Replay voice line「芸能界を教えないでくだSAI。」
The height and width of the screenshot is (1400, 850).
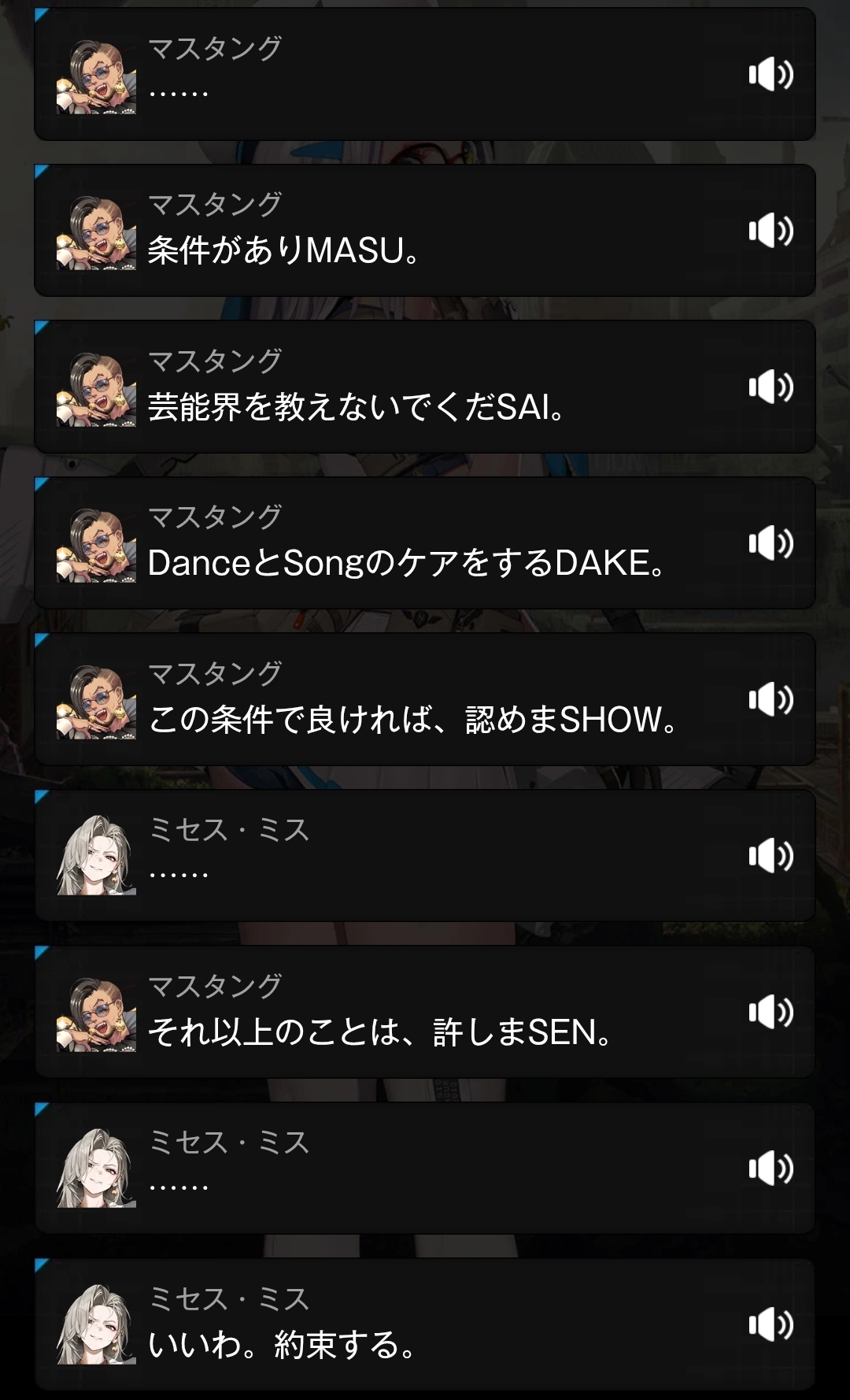[x=771, y=387]
